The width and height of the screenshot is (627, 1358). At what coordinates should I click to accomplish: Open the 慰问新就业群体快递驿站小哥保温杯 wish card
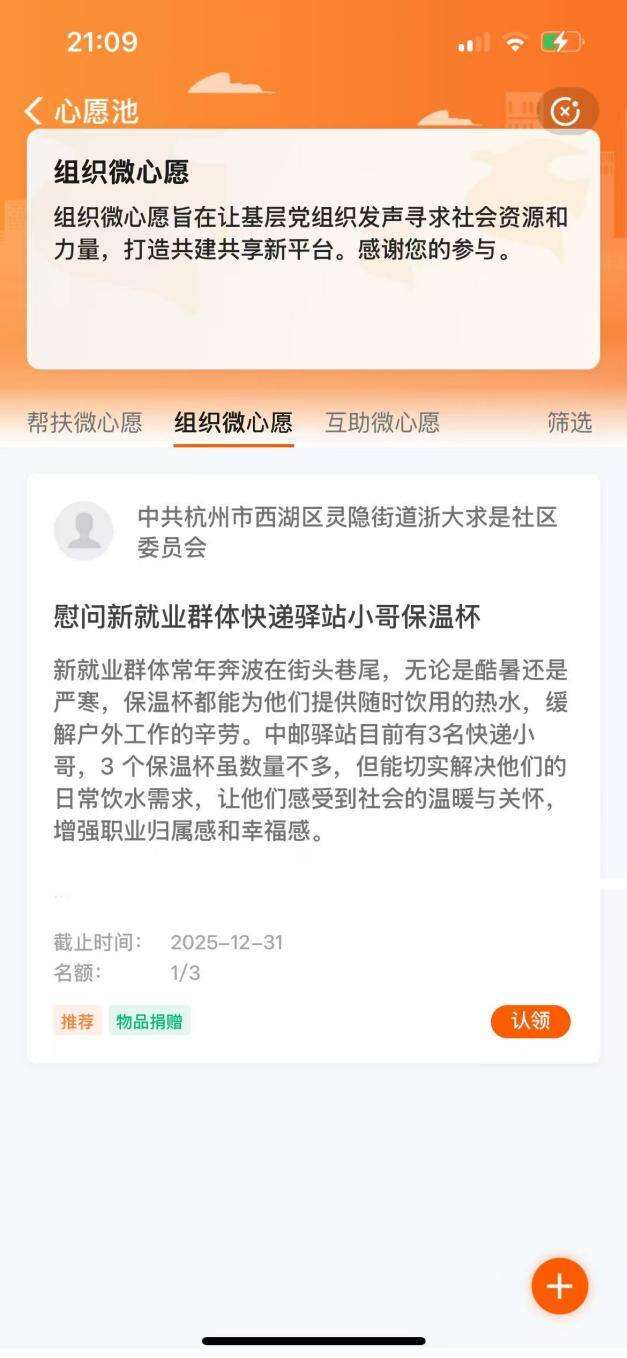point(267,617)
